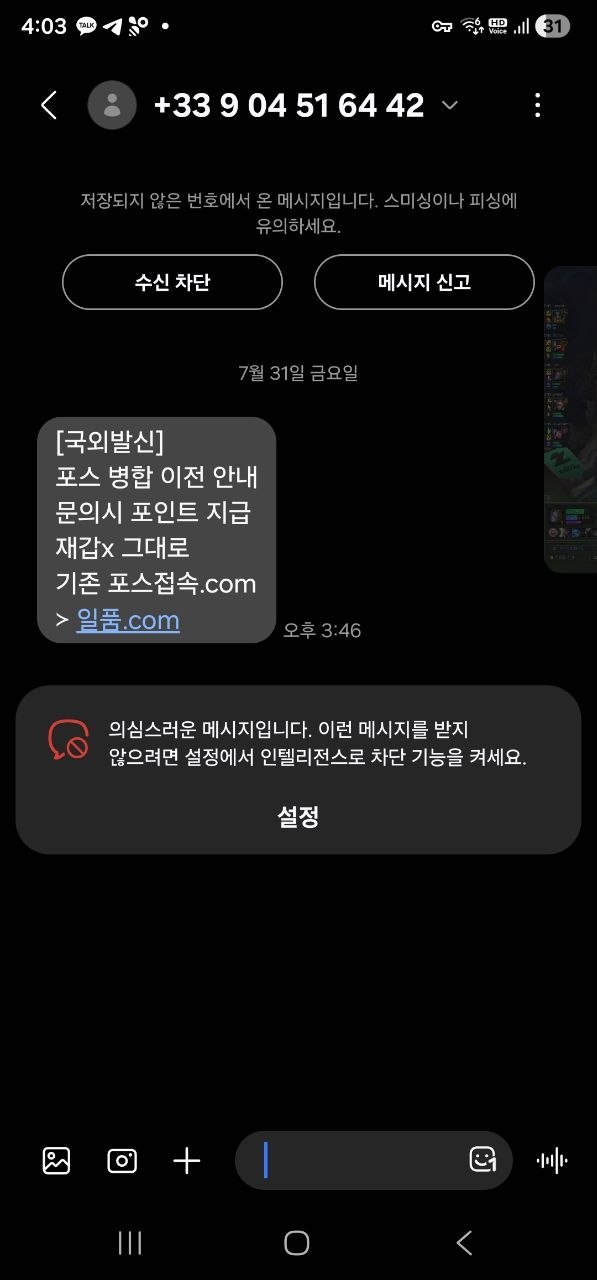Tap 설정 in the suspicious message warning

[298, 817]
